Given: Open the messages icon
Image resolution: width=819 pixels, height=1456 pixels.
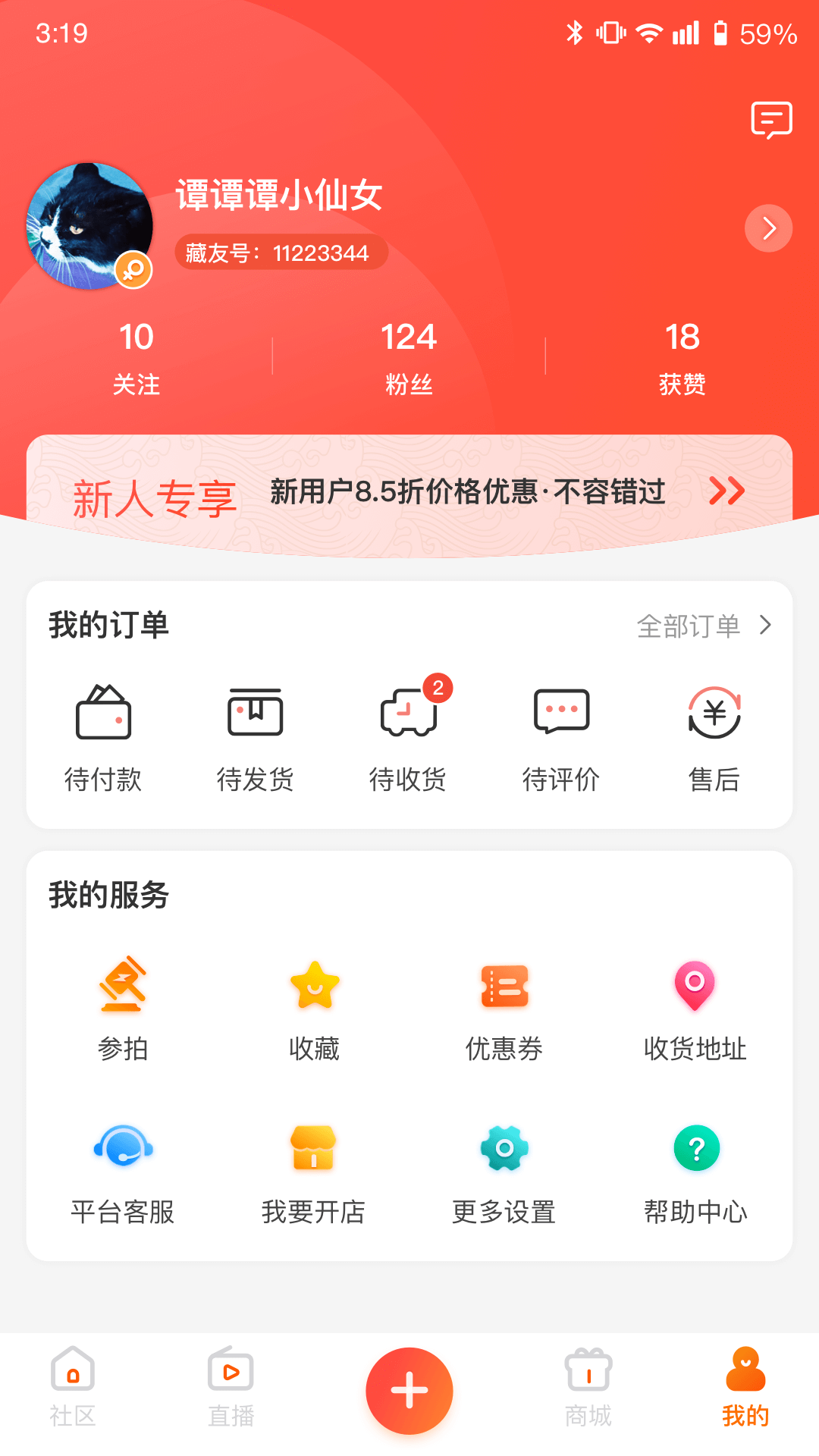Looking at the screenshot, I should (x=771, y=120).
